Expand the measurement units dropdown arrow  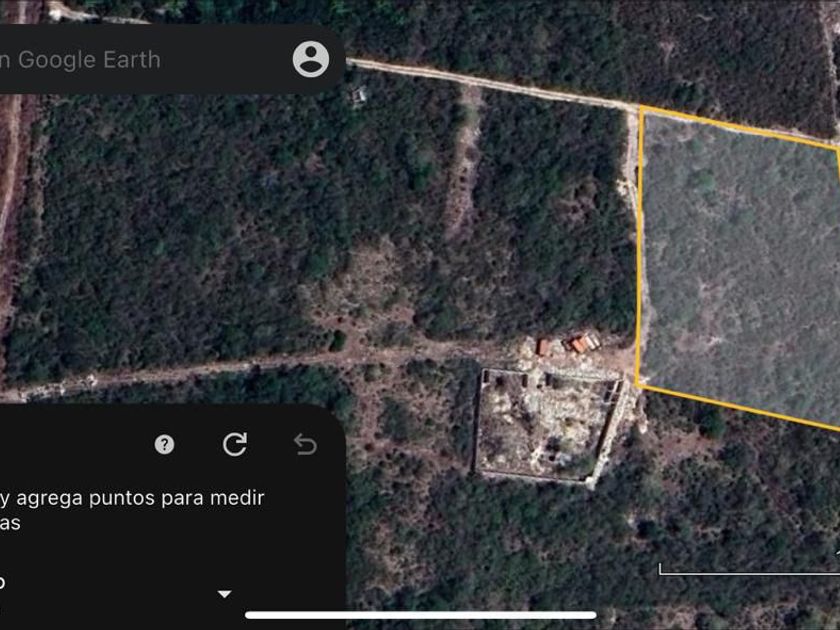(224, 594)
